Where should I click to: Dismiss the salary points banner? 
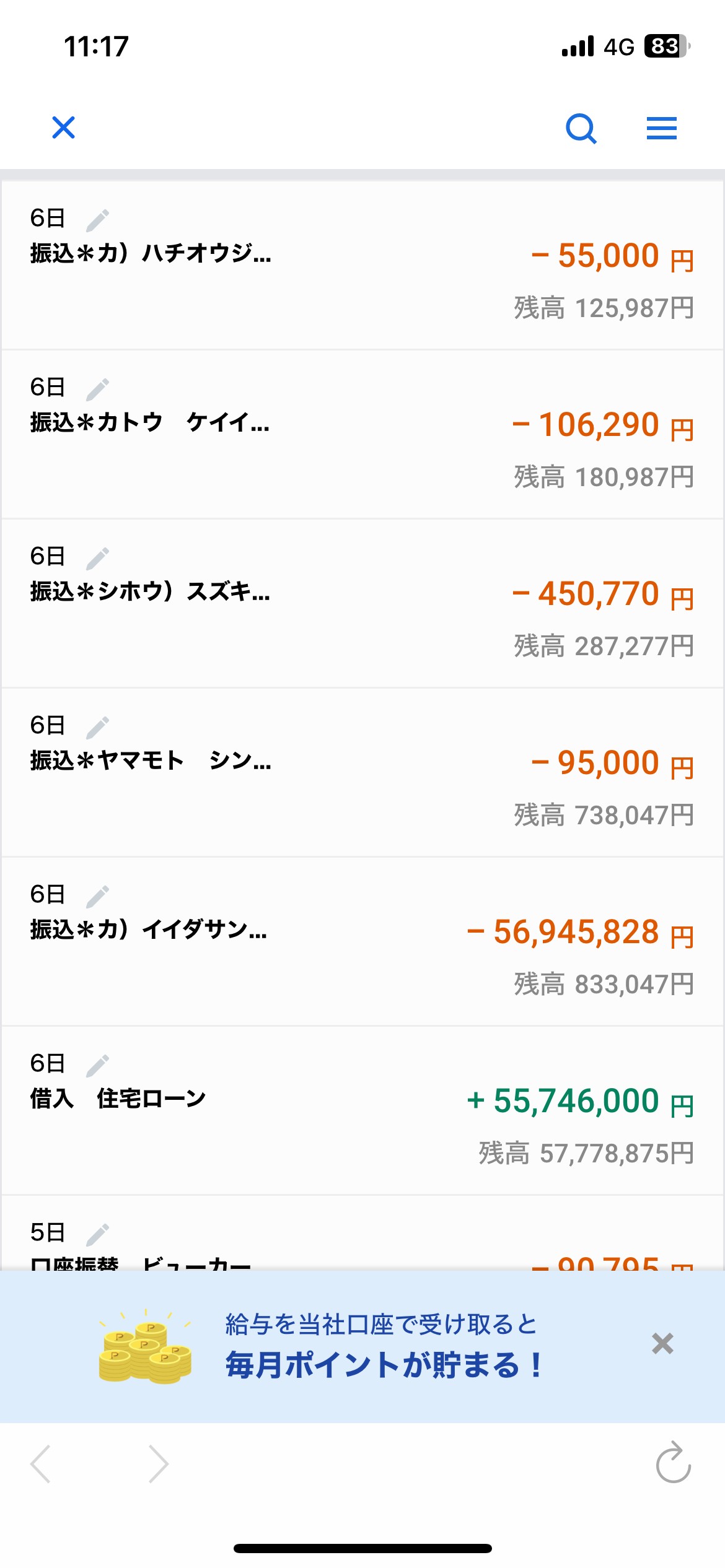click(662, 1343)
